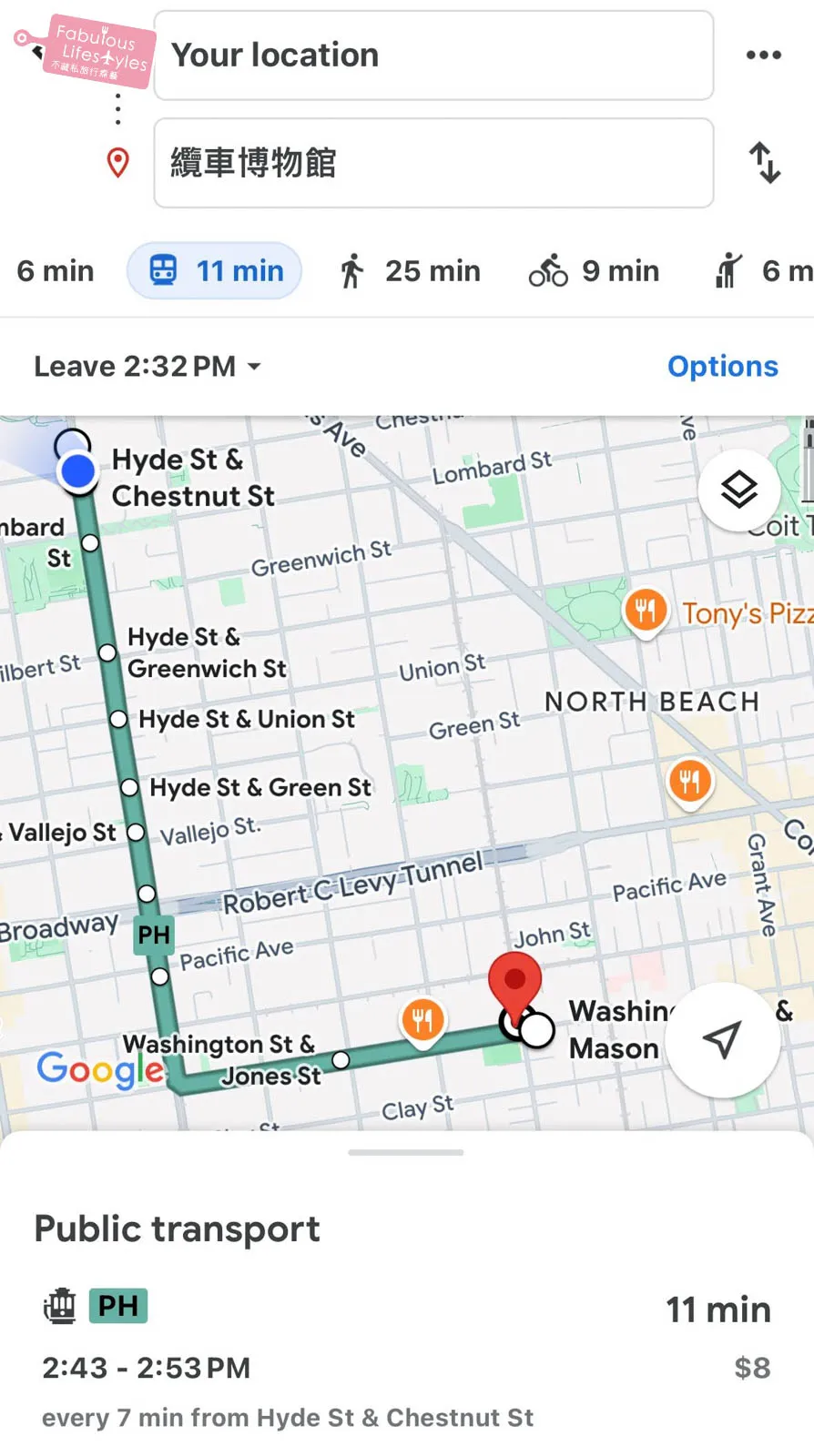Screen dimensions: 814x1456
Task: Open the three-dot overflow menu
Action: click(763, 56)
